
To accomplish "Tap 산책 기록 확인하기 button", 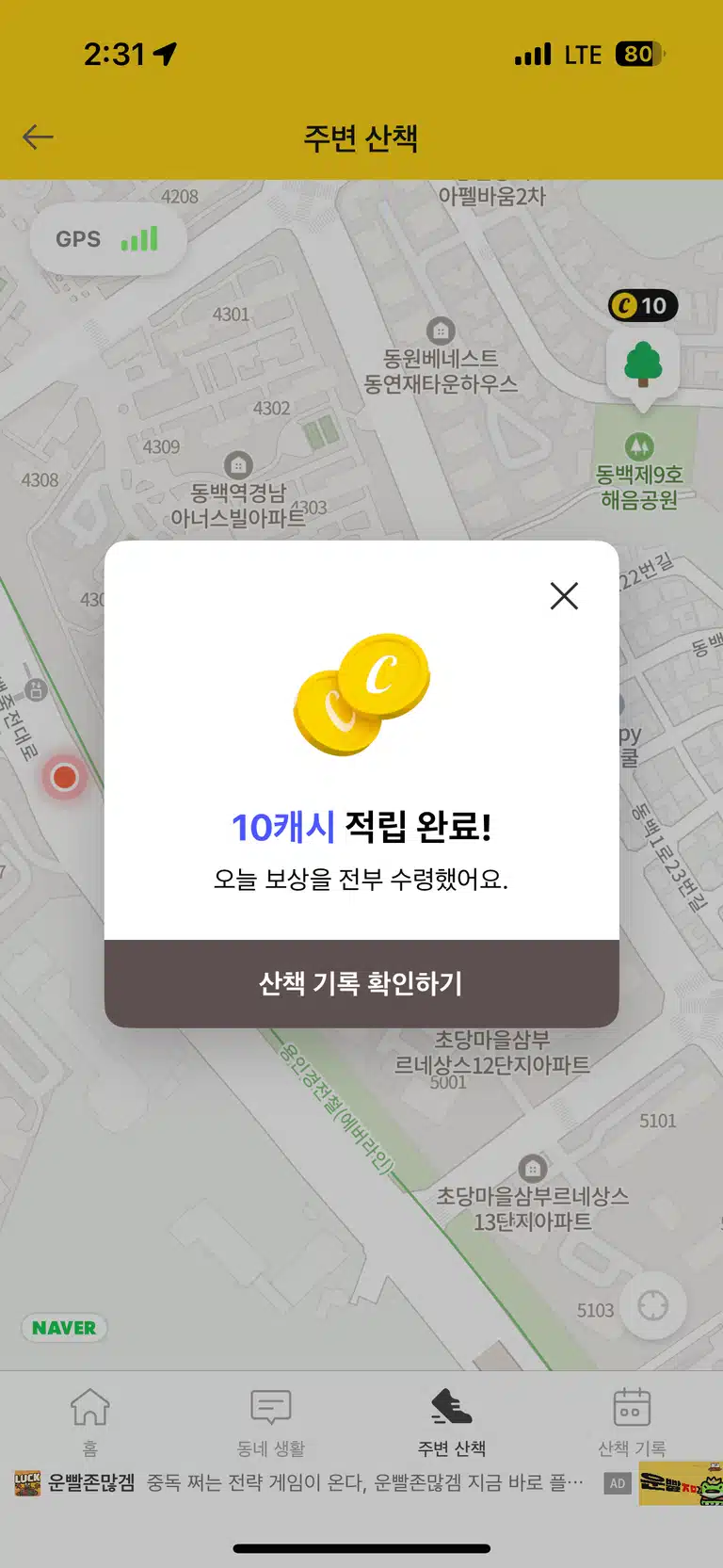I will coord(361,983).
